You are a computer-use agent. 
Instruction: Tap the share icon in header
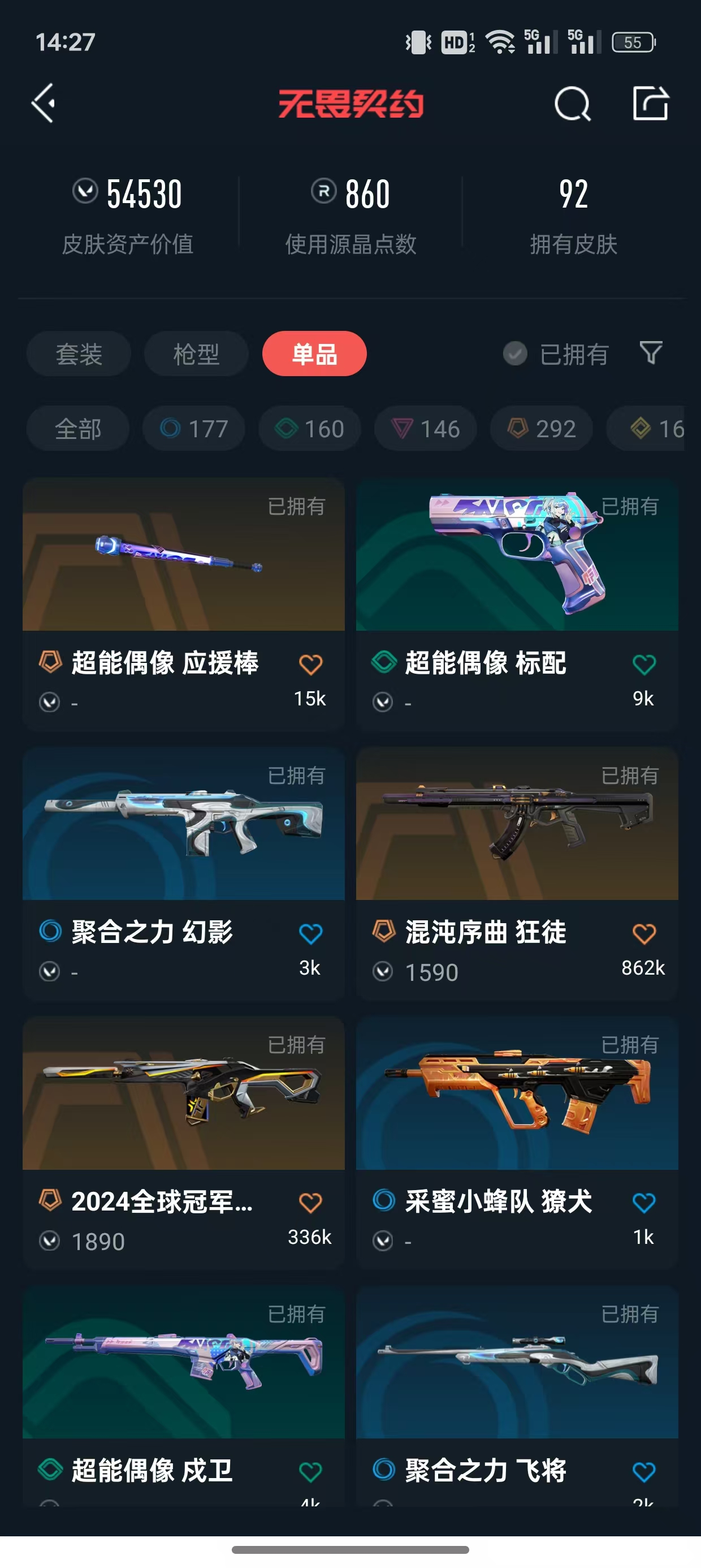(651, 103)
